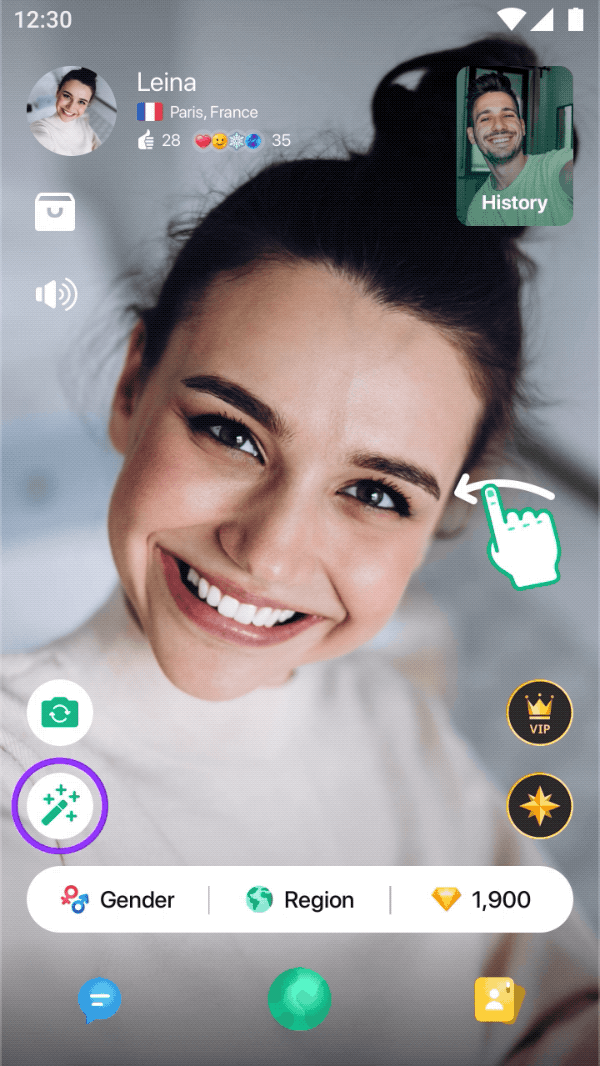
Task: Open the magic wand effects button
Action: click(60, 806)
